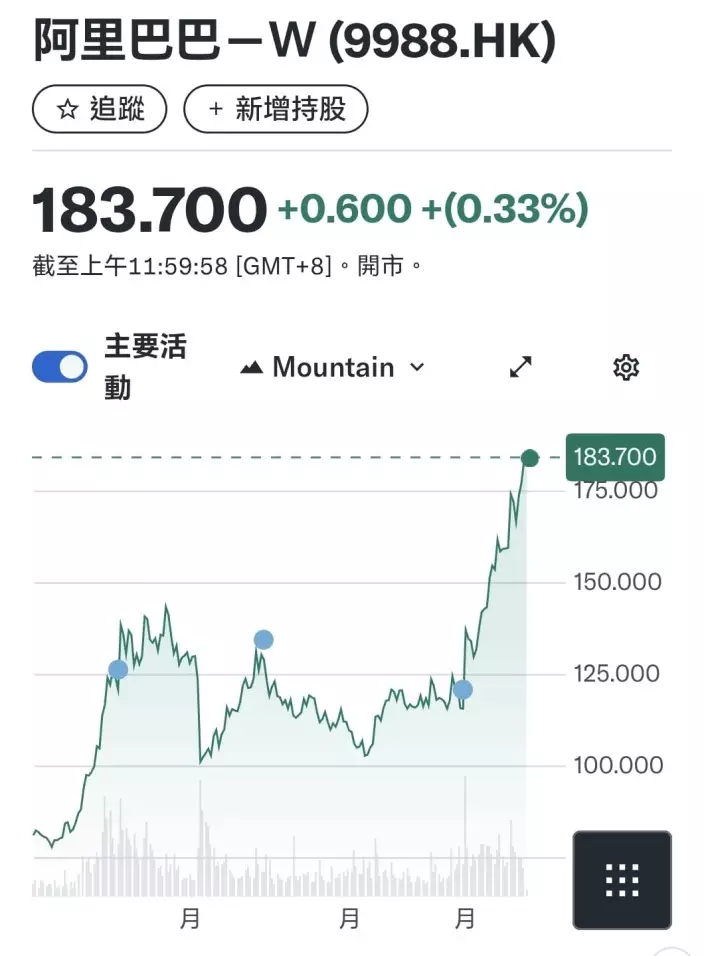Tap the event marker at the mid-chart peak

click(264, 640)
